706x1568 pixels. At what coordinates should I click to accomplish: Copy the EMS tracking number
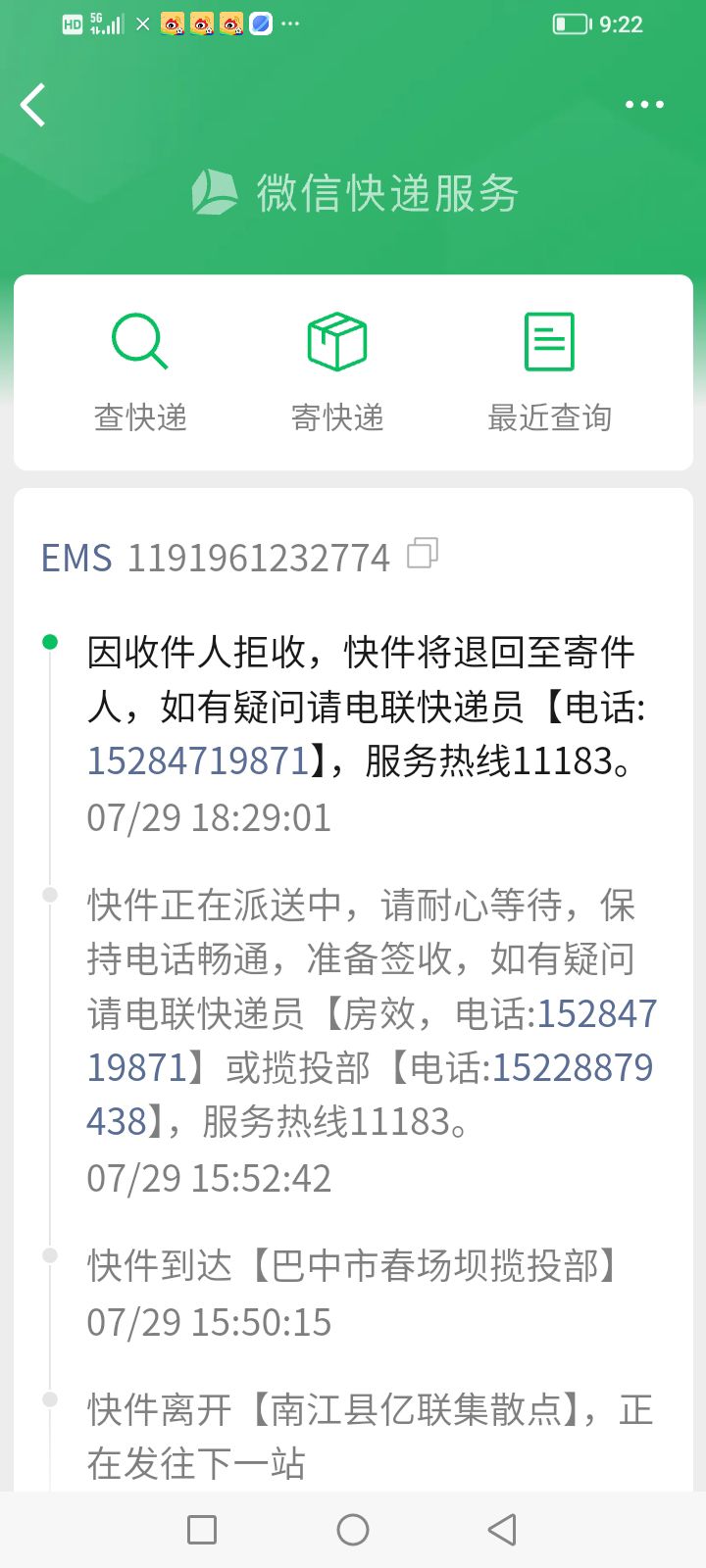click(423, 554)
